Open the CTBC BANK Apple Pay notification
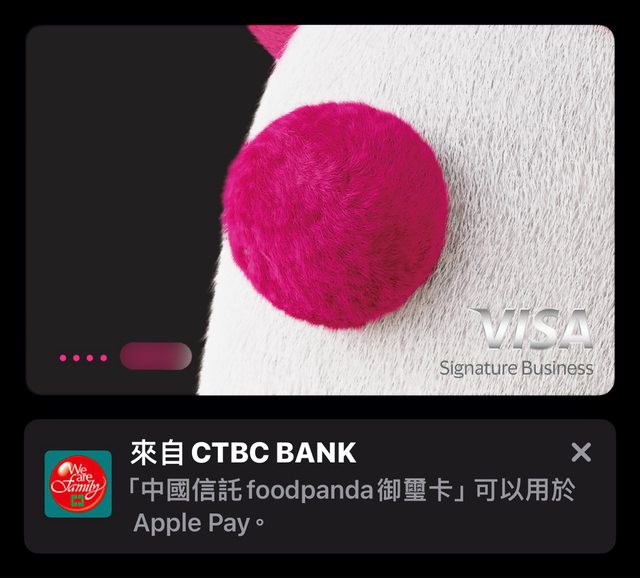Image resolution: width=640 pixels, height=578 pixels. pos(330,490)
